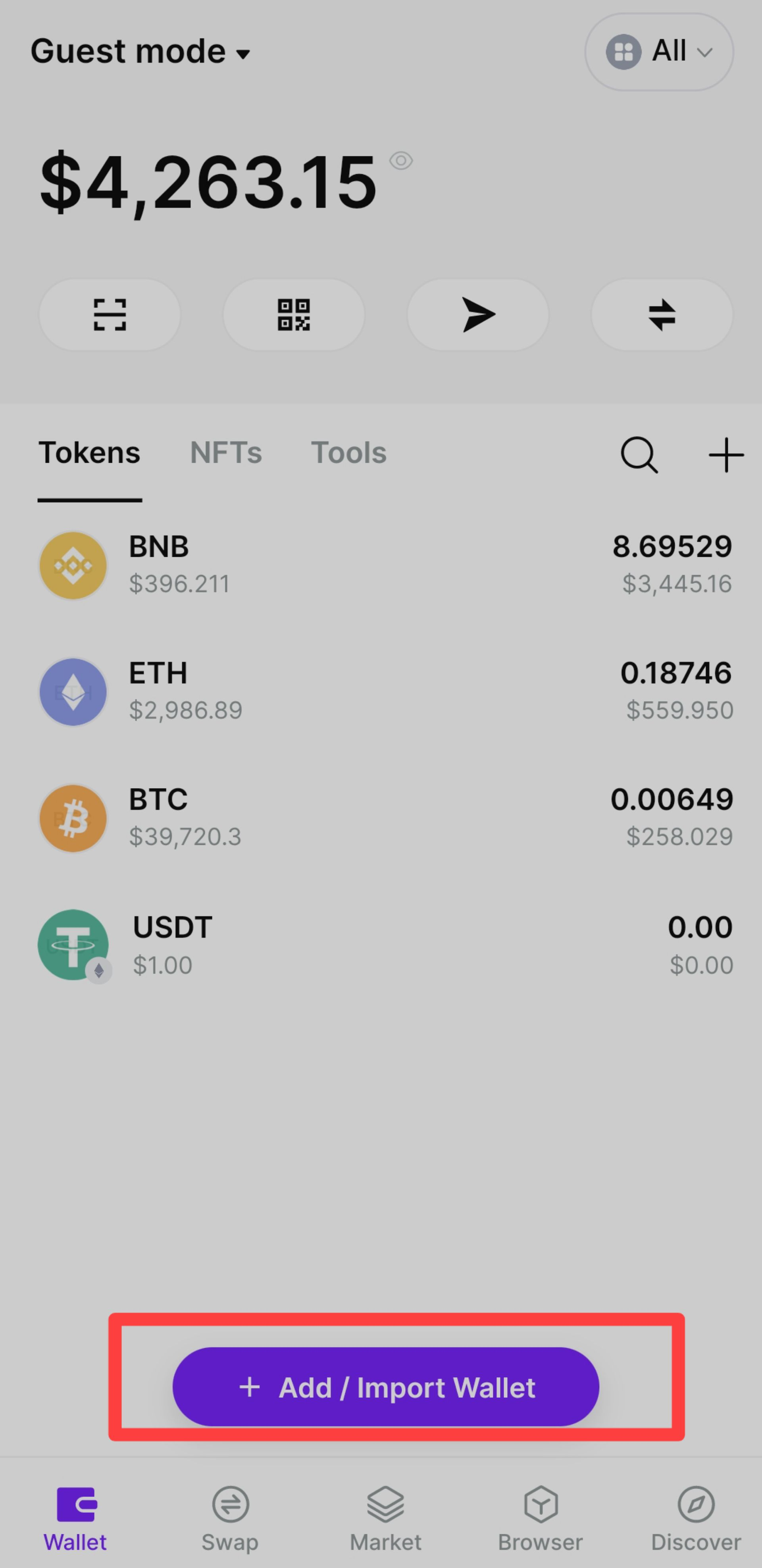Image resolution: width=762 pixels, height=1568 pixels.
Task: Expand the All networks selector
Action: pyautogui.click(x=659, y=52)
